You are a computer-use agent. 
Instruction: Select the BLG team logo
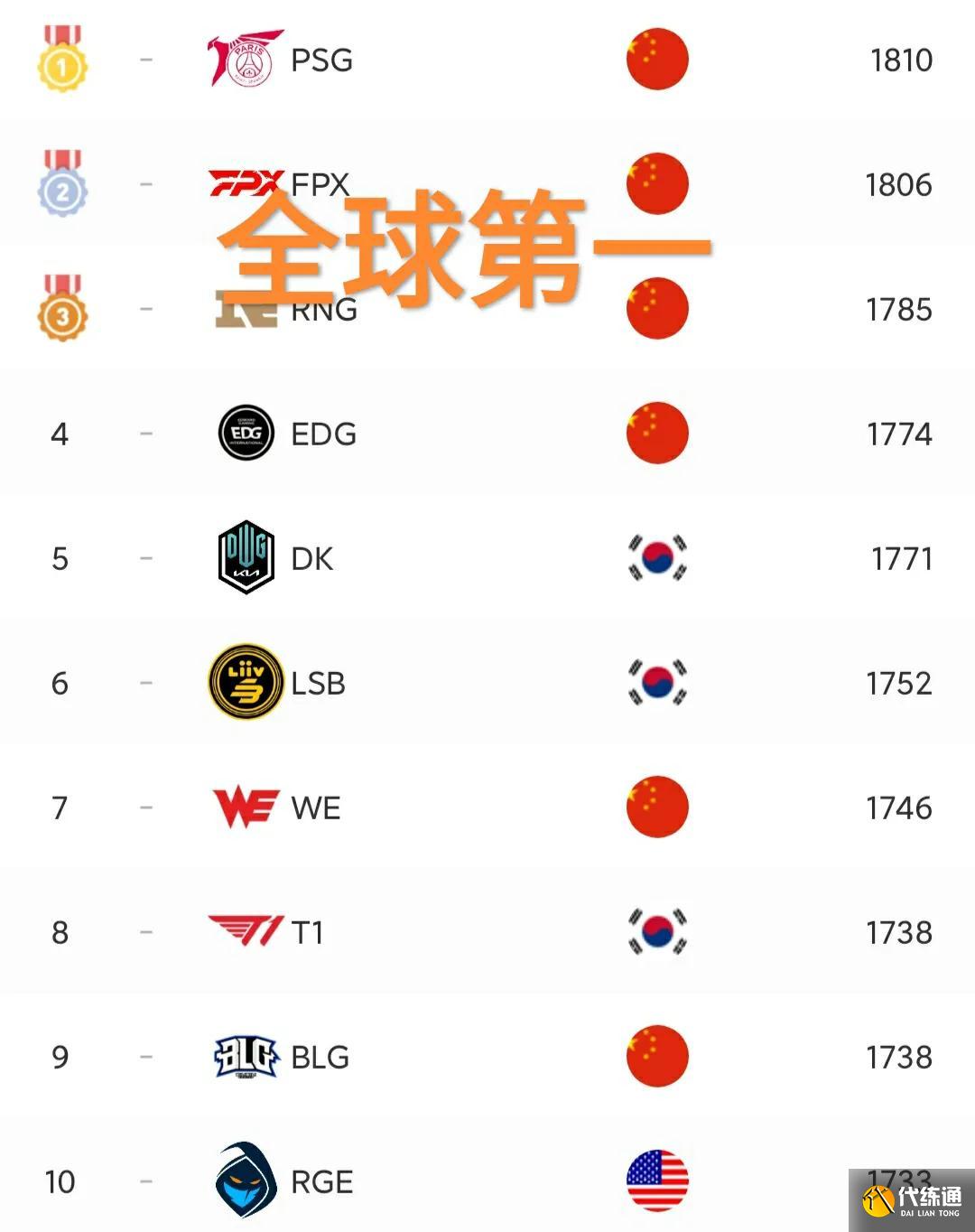click(244, 1057)
